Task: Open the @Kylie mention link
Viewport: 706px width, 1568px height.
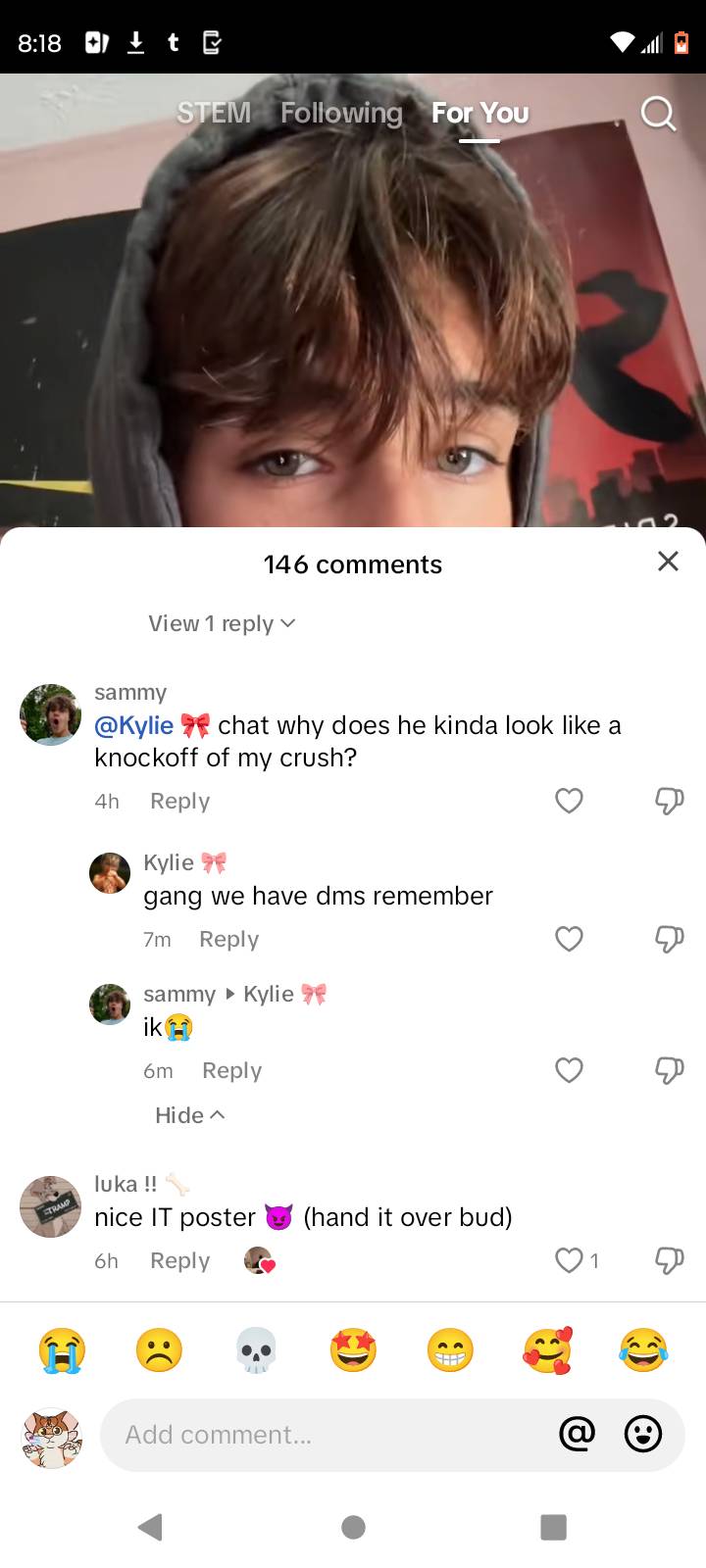Action: click(x=134, y=725)
